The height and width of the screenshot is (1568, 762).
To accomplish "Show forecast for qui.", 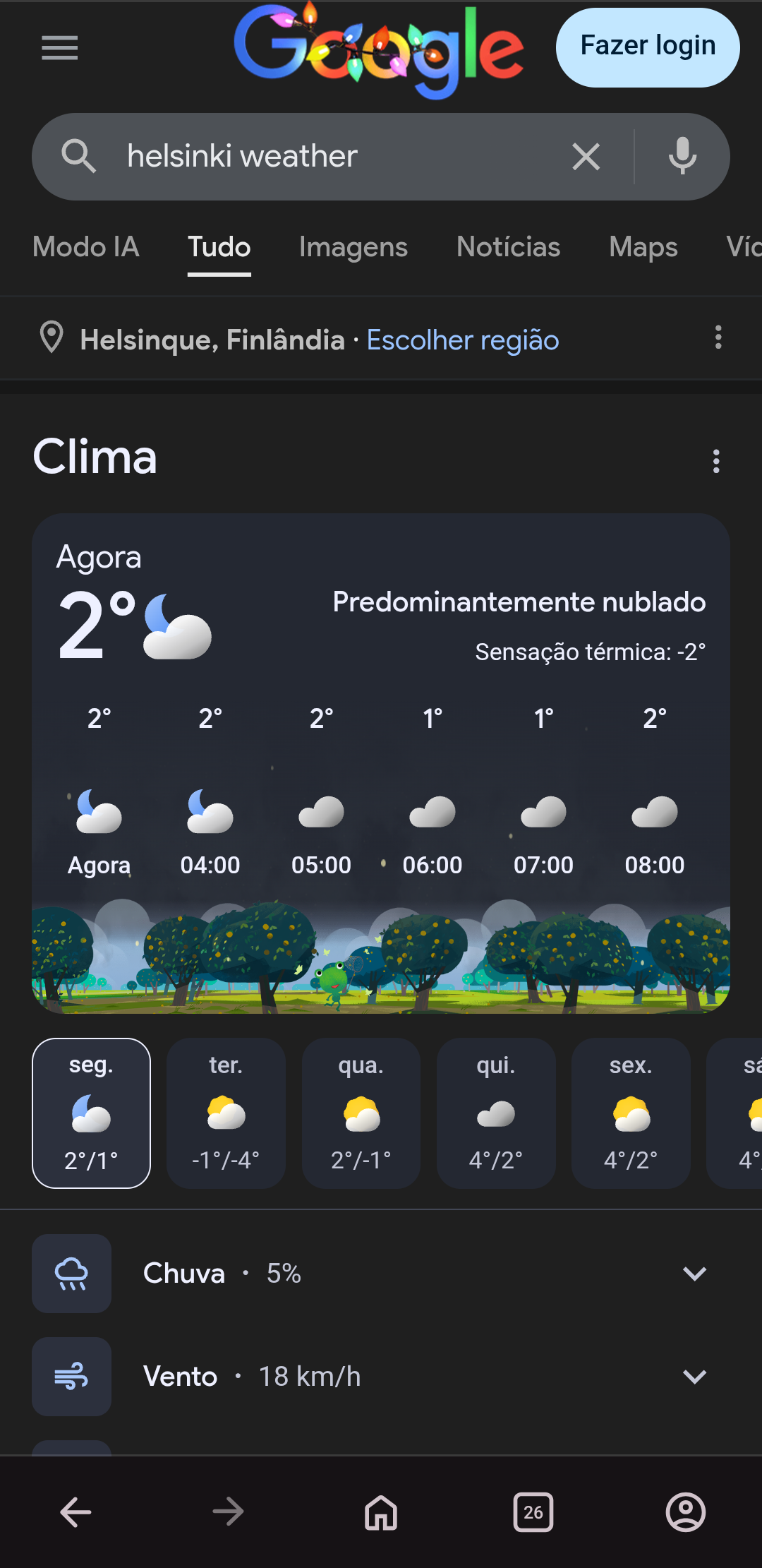I will 495,1113.
